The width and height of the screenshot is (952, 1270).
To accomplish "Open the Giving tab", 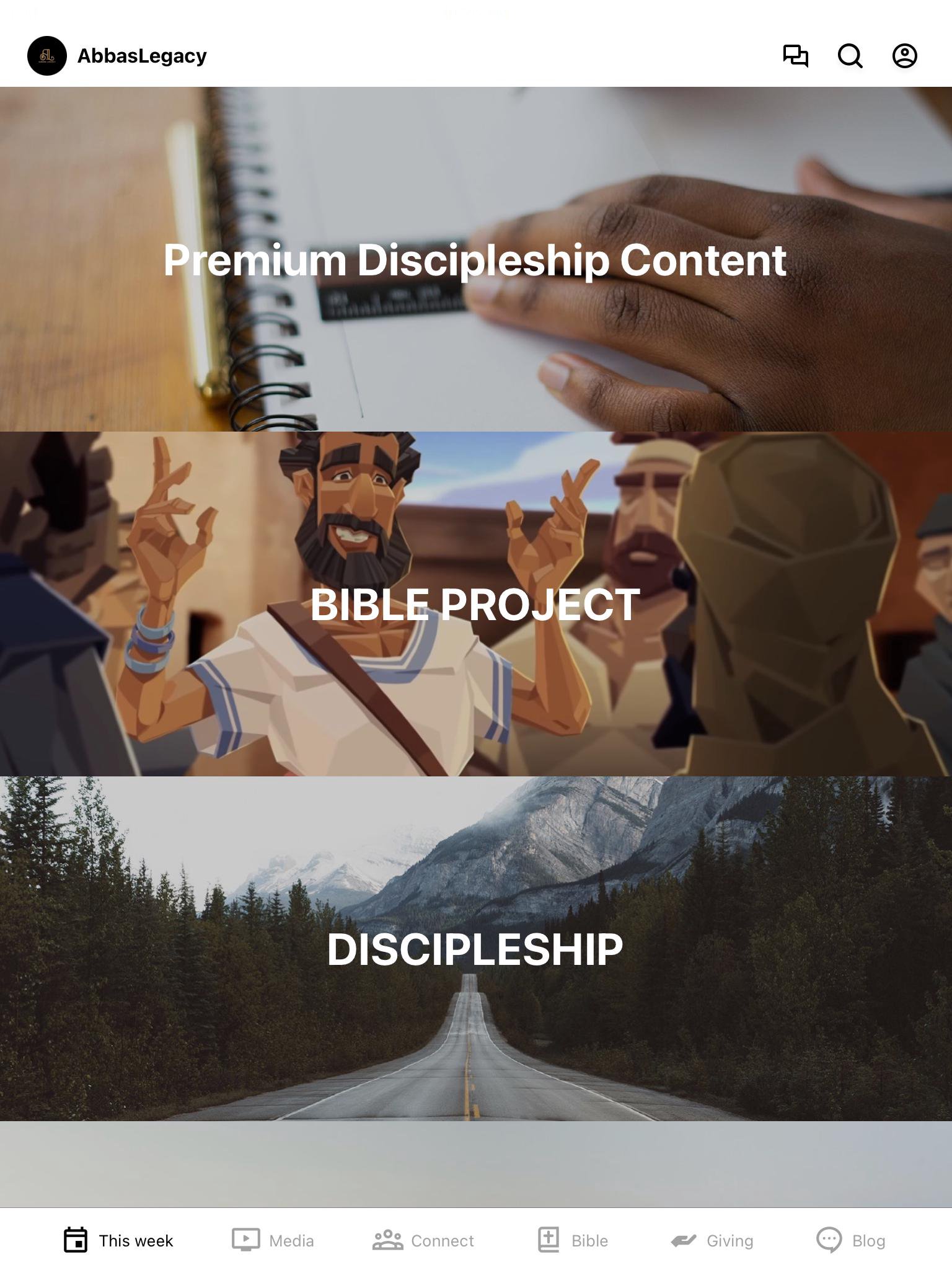I will pyautogui.click(x=713, y=1240).
